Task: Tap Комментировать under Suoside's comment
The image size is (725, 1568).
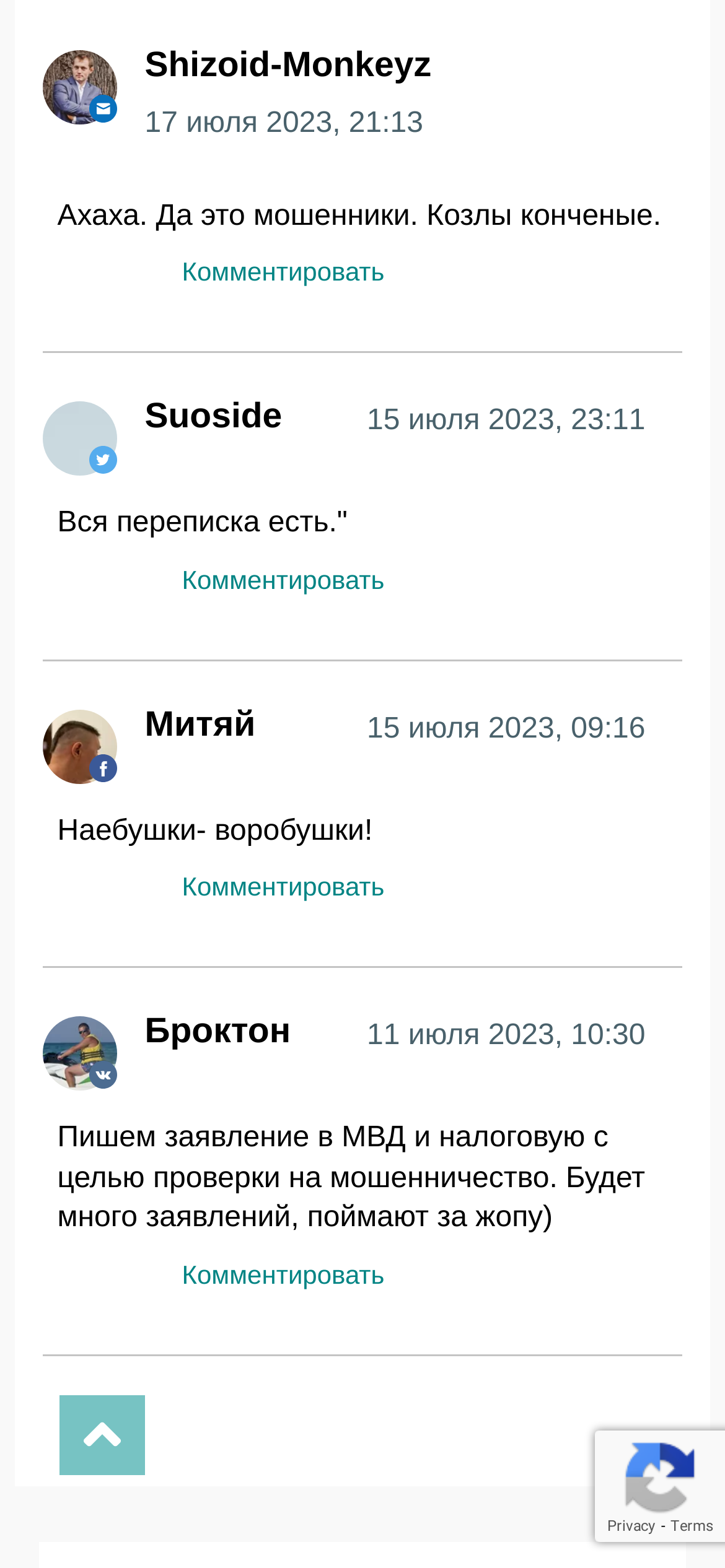Action: tap(283, 580)
